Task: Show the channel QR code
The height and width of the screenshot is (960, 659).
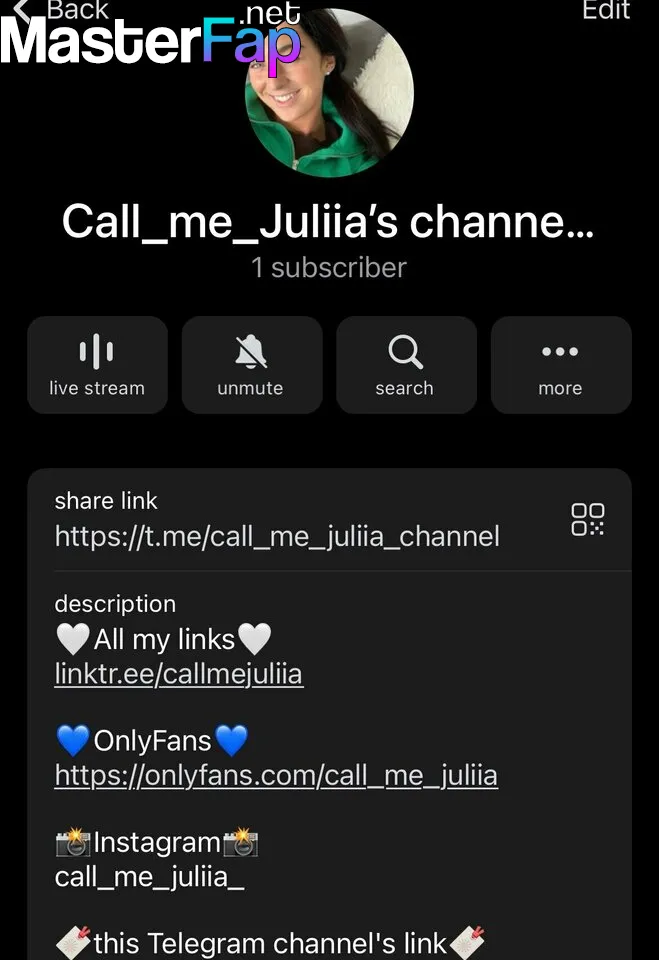Action: [587, 519]
